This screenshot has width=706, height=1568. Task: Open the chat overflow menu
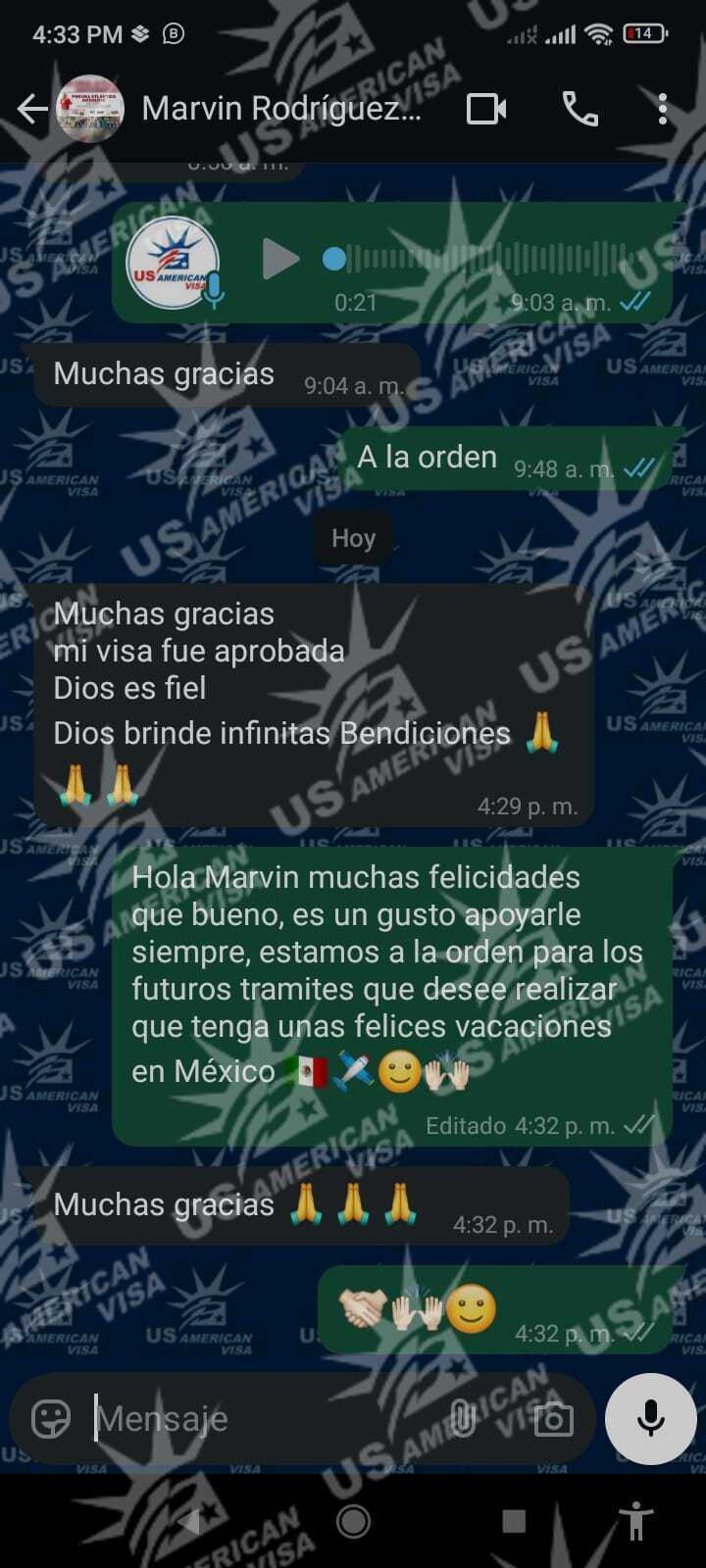coord(663,109)
